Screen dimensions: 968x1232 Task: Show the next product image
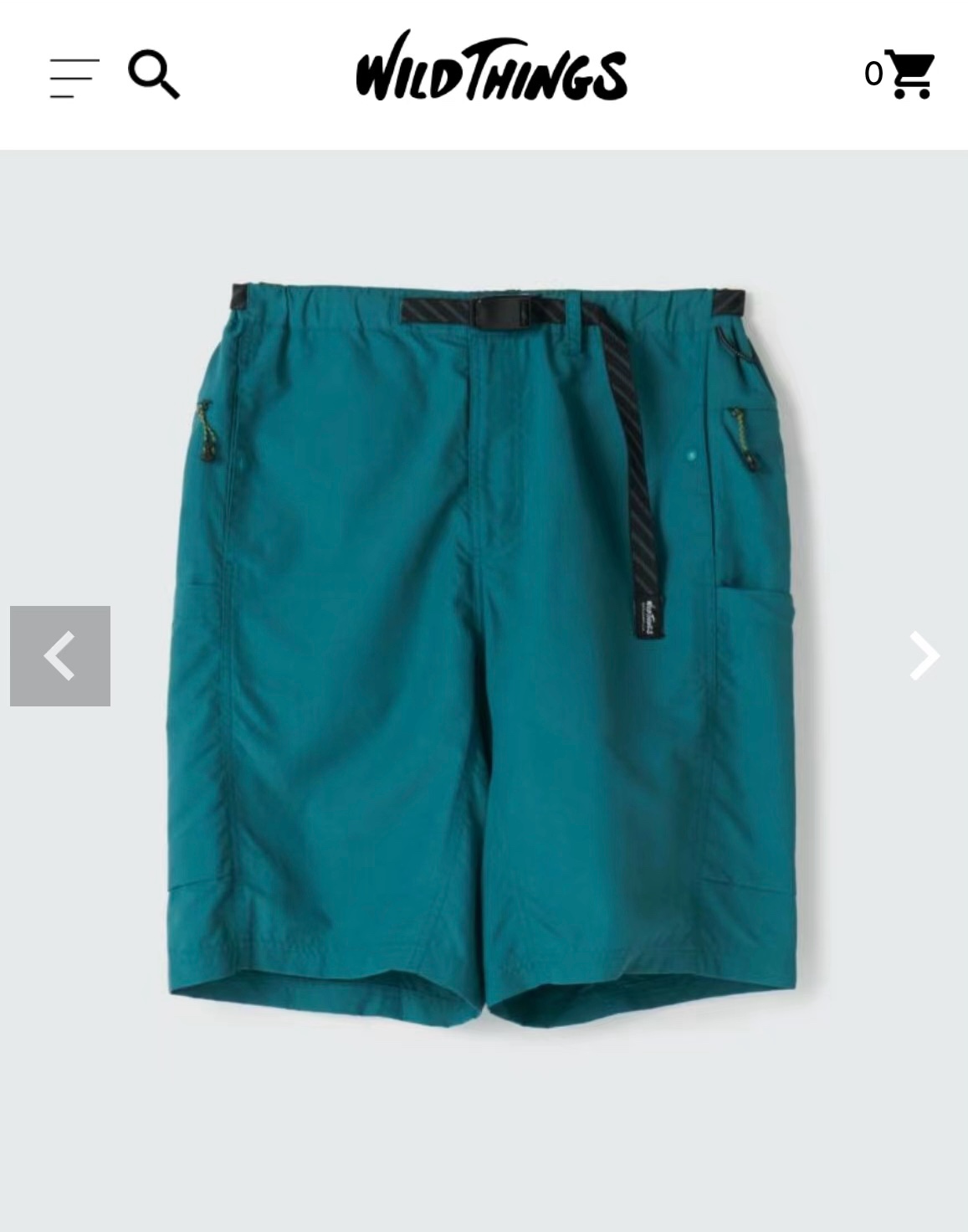click(923, 655)
